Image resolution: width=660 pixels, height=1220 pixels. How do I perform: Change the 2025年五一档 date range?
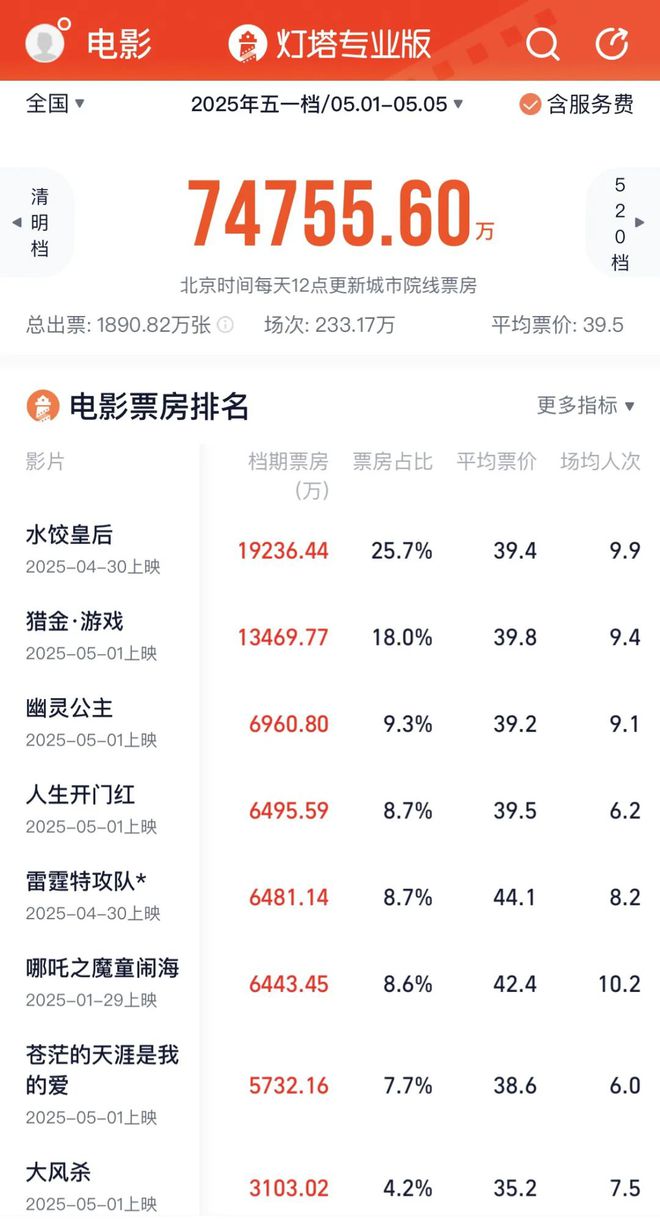[327, 104]
